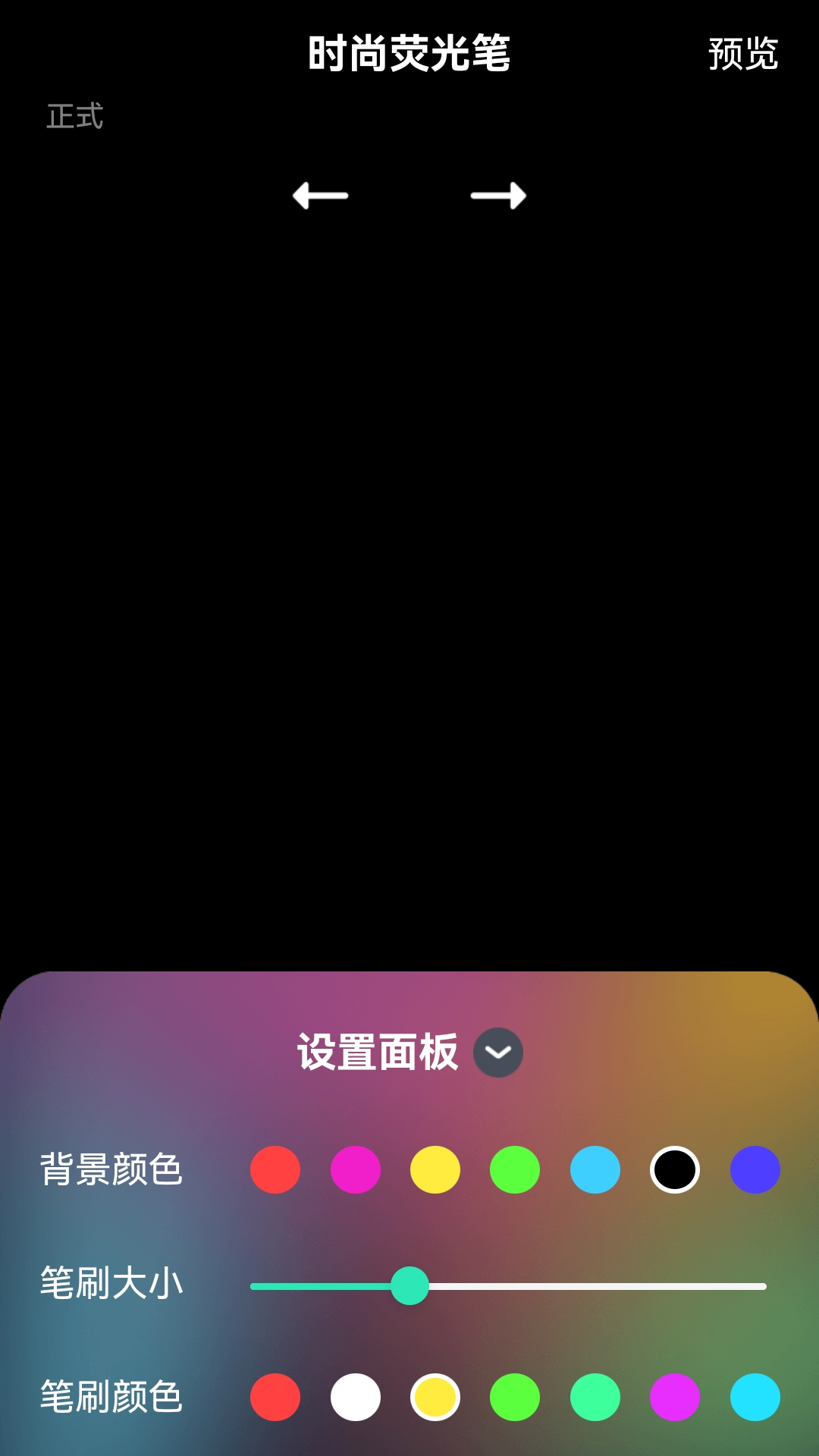Choose mint green as brush color

[x=595, y=1397]
